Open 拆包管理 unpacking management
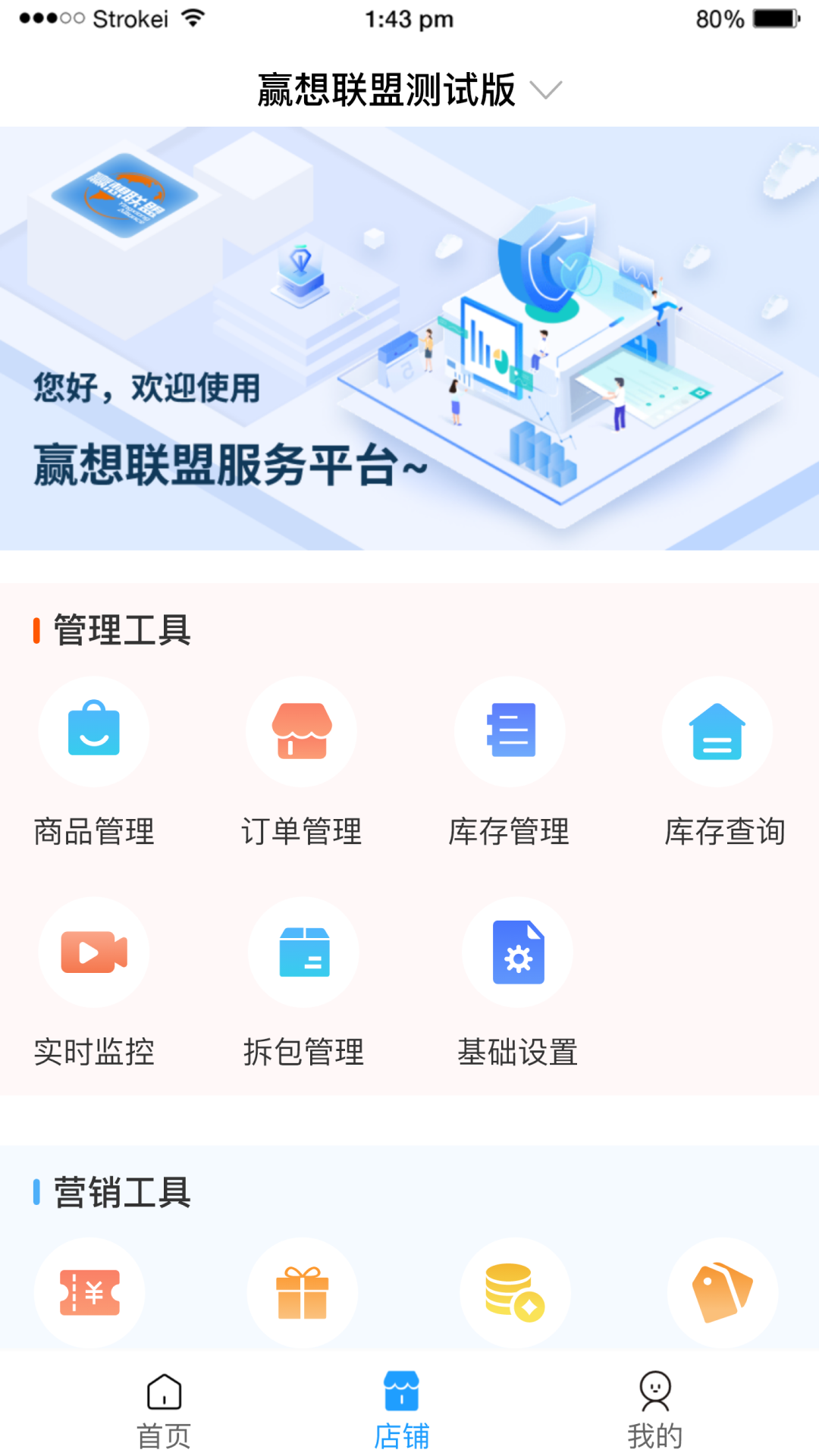The width and height of the screenshot is (819, 1456). tap(303, 952)
